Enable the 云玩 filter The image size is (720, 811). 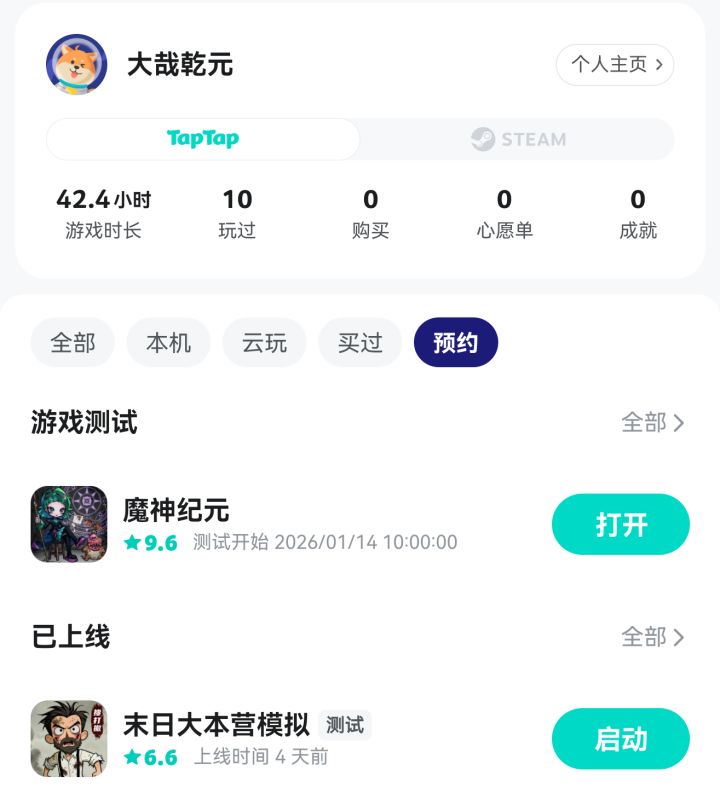pyautogui.click(x=264, y=342)
